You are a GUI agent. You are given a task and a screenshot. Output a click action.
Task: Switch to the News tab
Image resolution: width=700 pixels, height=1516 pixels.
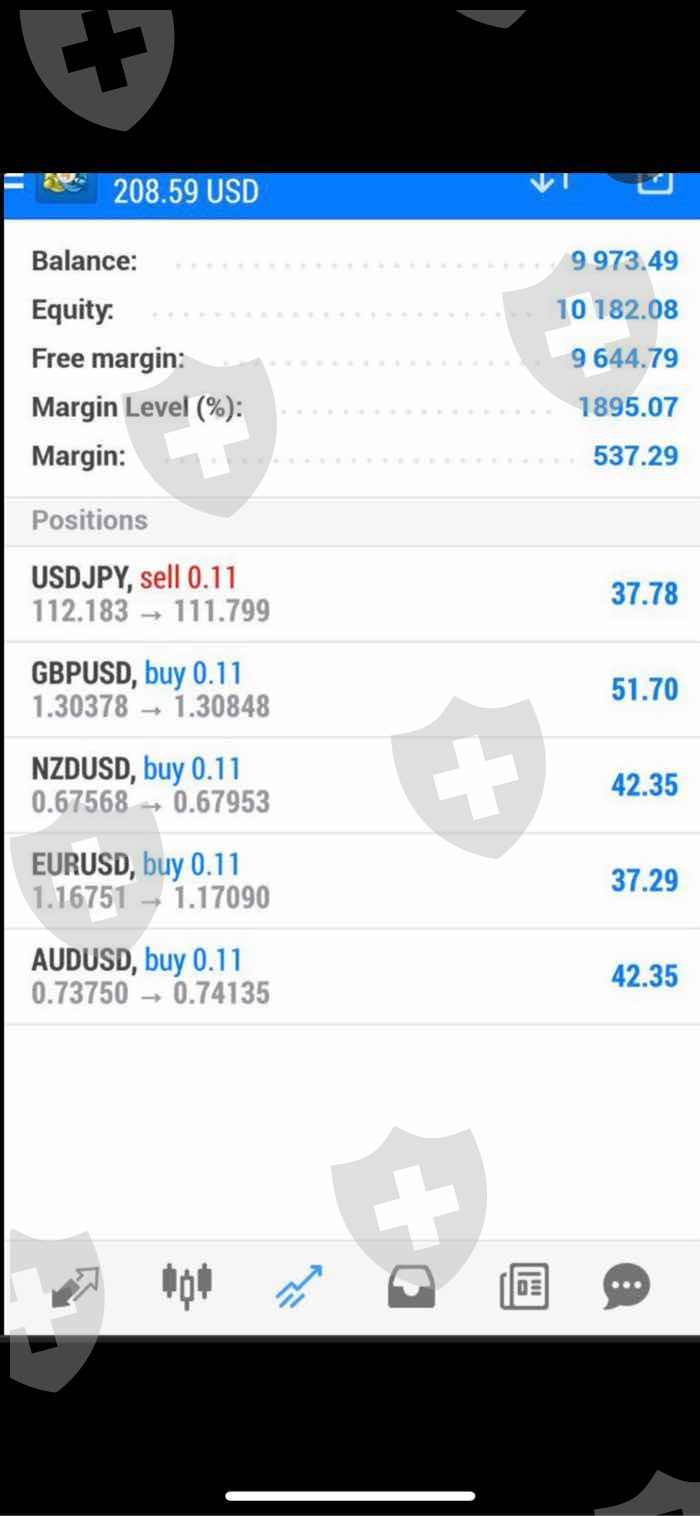pyautogui.click(x=524, y=1286)
